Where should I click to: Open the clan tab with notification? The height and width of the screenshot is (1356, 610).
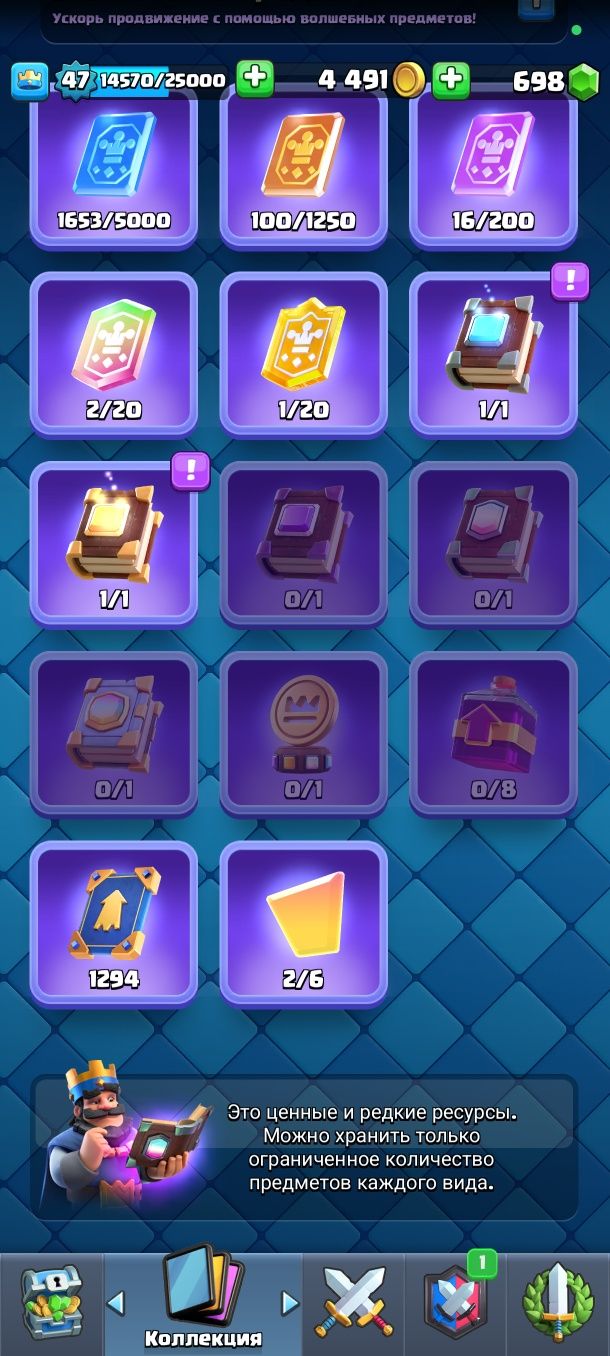pos(455,1303)
